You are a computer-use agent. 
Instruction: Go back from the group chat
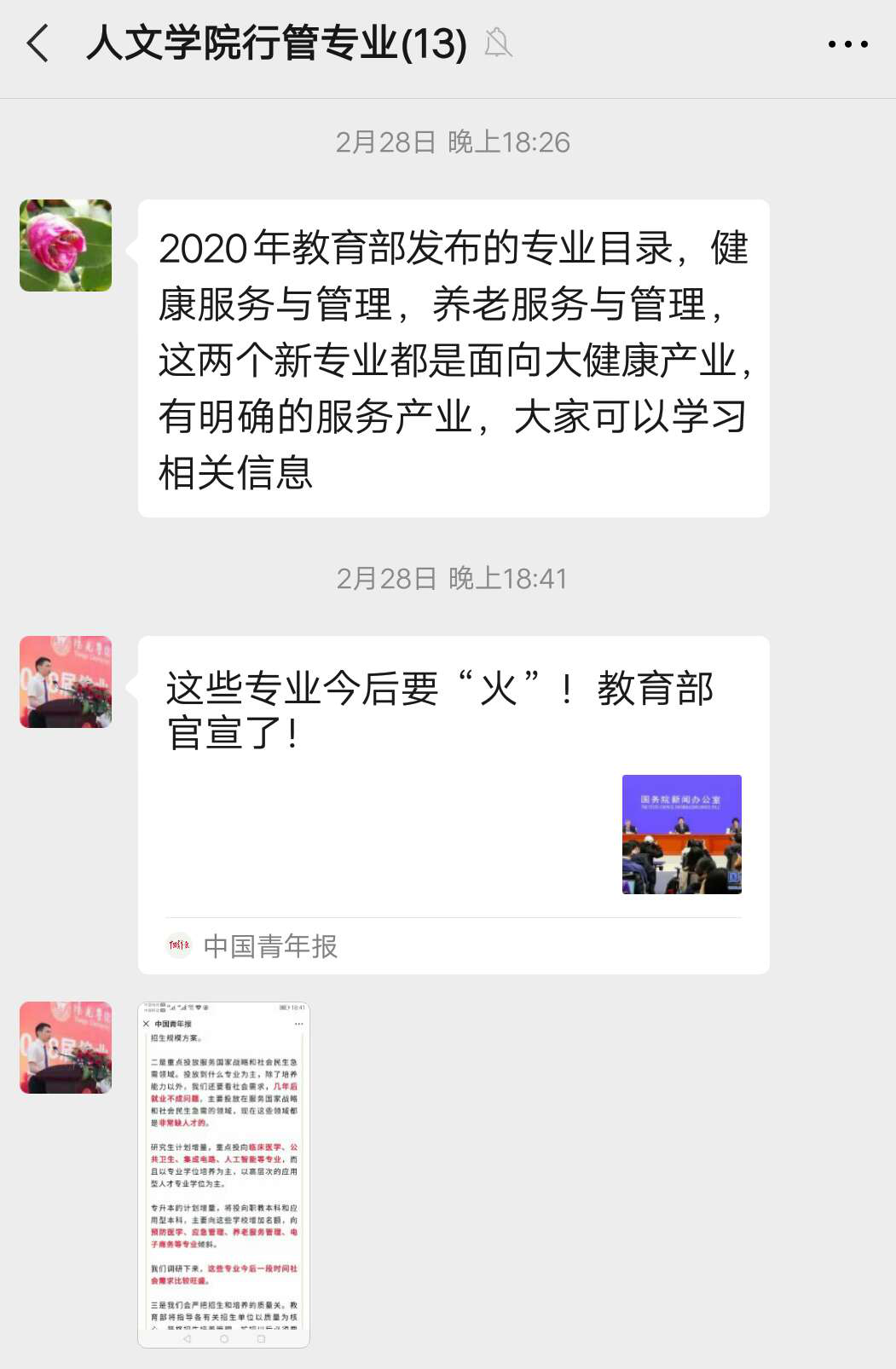(x=38, y=43)
